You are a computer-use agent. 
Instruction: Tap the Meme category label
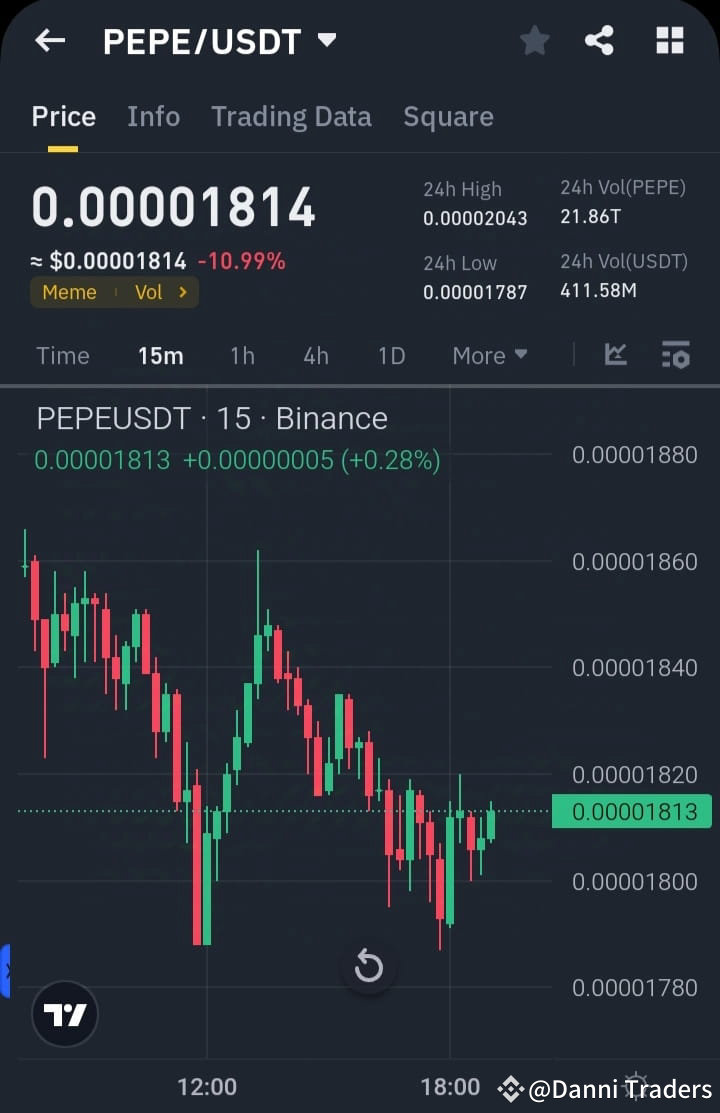pos(69,293)
